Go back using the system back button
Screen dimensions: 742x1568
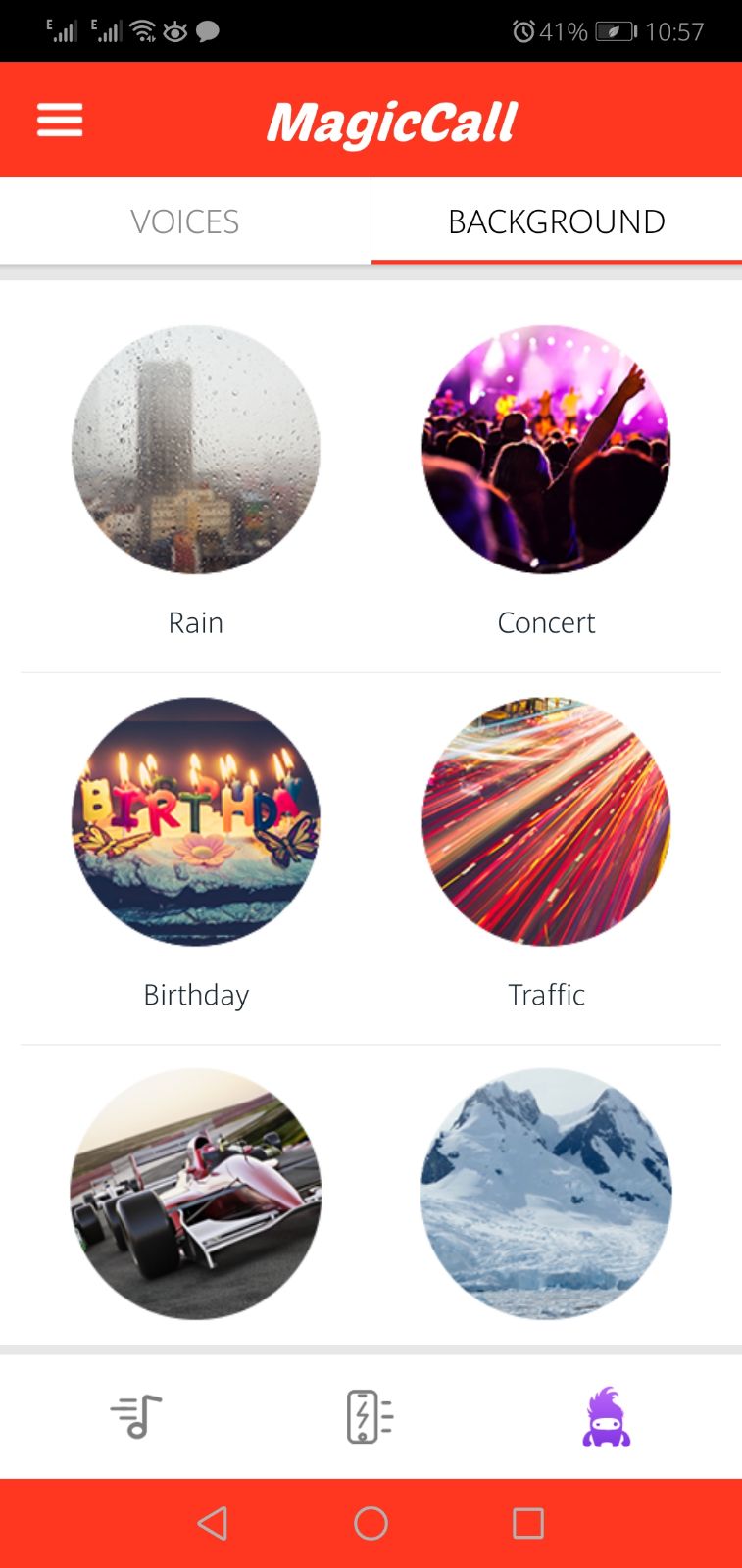click(x=213, y=1524)
